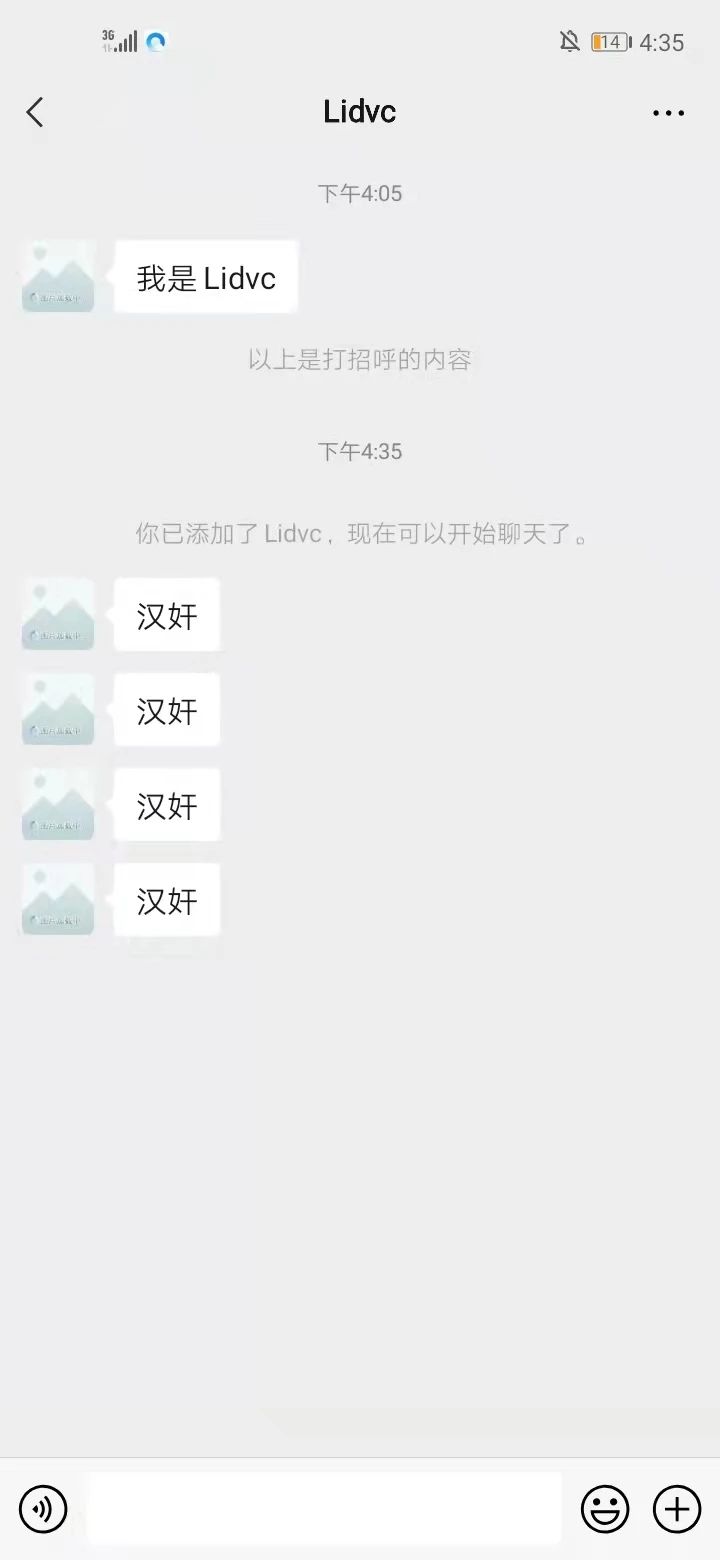Open the three-dot chat options menu
Image resolution: width=720 pixels, height=1560 pixels.
(668, 113)
